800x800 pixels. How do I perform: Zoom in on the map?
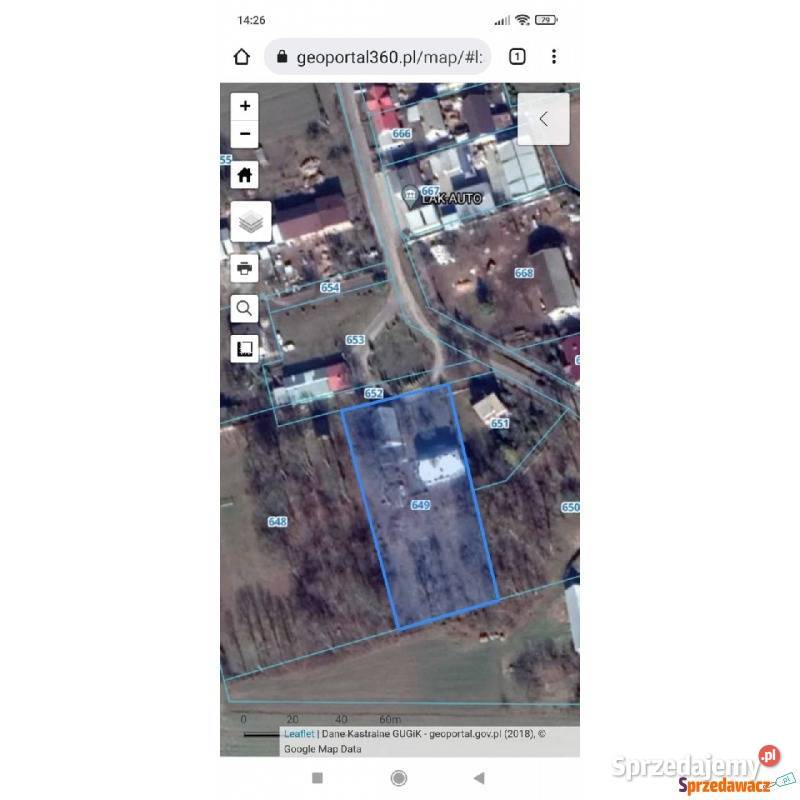[245, 105]
